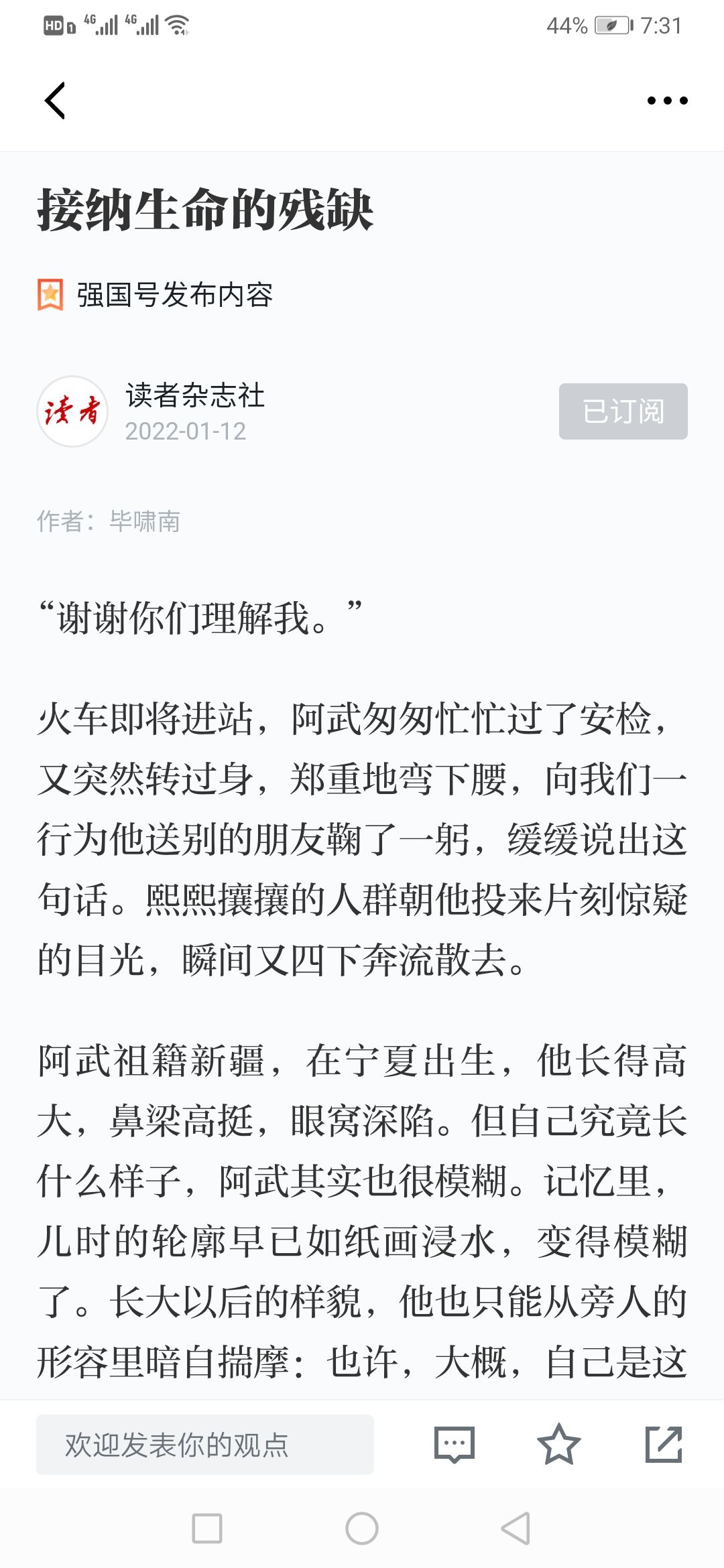Share this article
Viewport: 724px width, 1568px height.
pos(664,1445)
